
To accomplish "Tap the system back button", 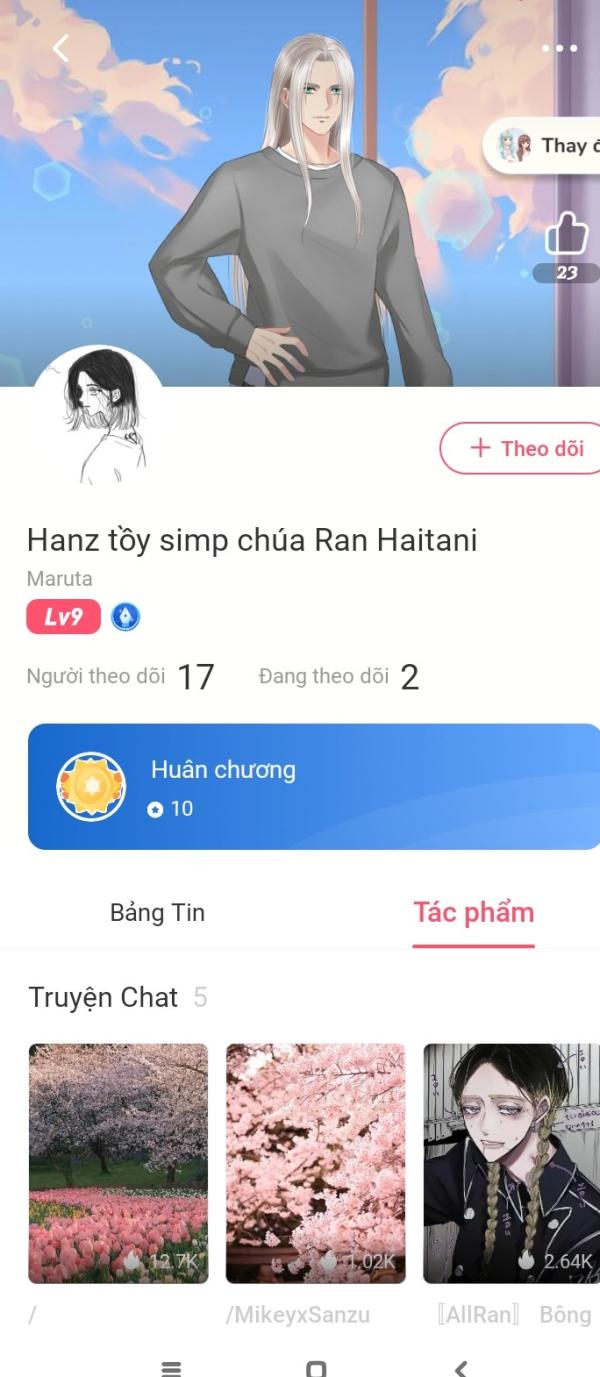I will [460, 1367].
